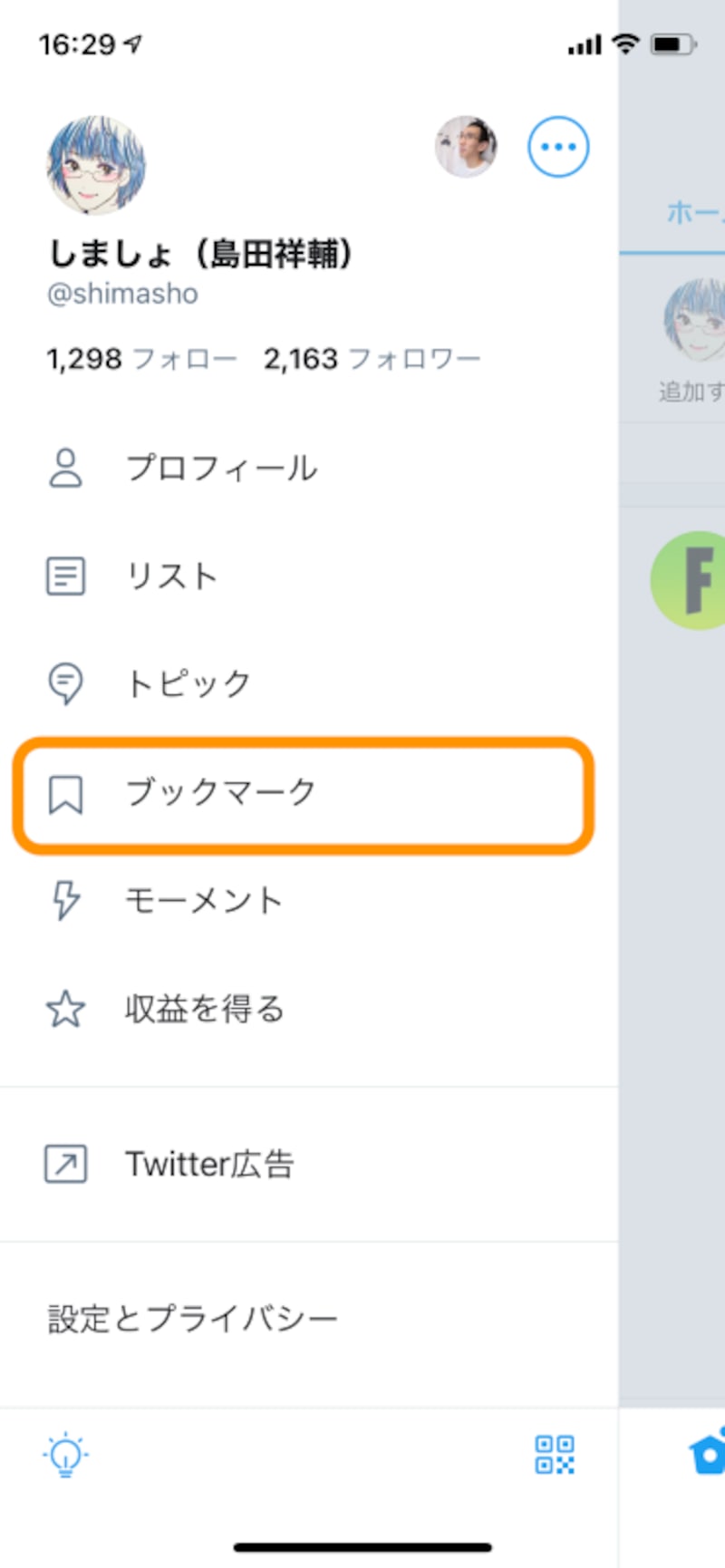725x1568 pixels.
Task: Open Monetization (収益を得る) star icon
Action: click(x=64, y=1007)
